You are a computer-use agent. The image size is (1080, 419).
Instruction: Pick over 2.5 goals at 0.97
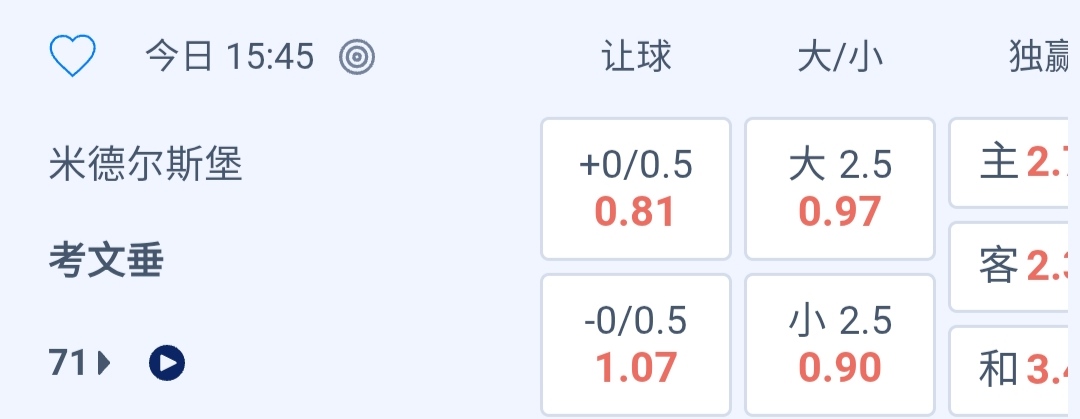[x=840, y=189]
